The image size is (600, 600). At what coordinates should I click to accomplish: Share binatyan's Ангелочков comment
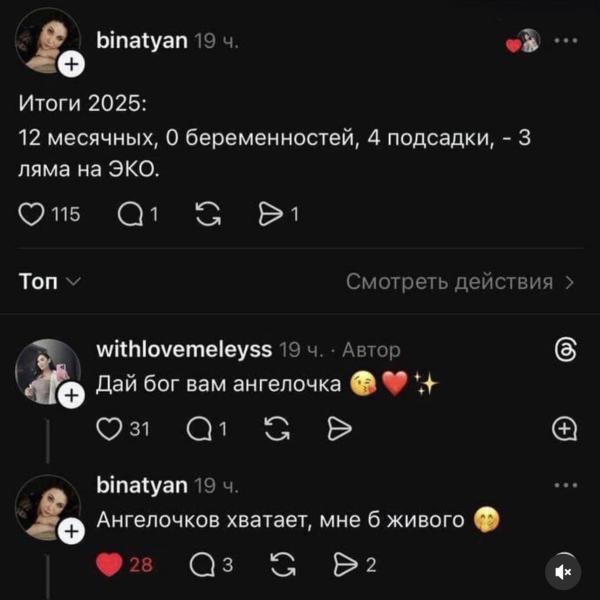[x=346, y=564]
